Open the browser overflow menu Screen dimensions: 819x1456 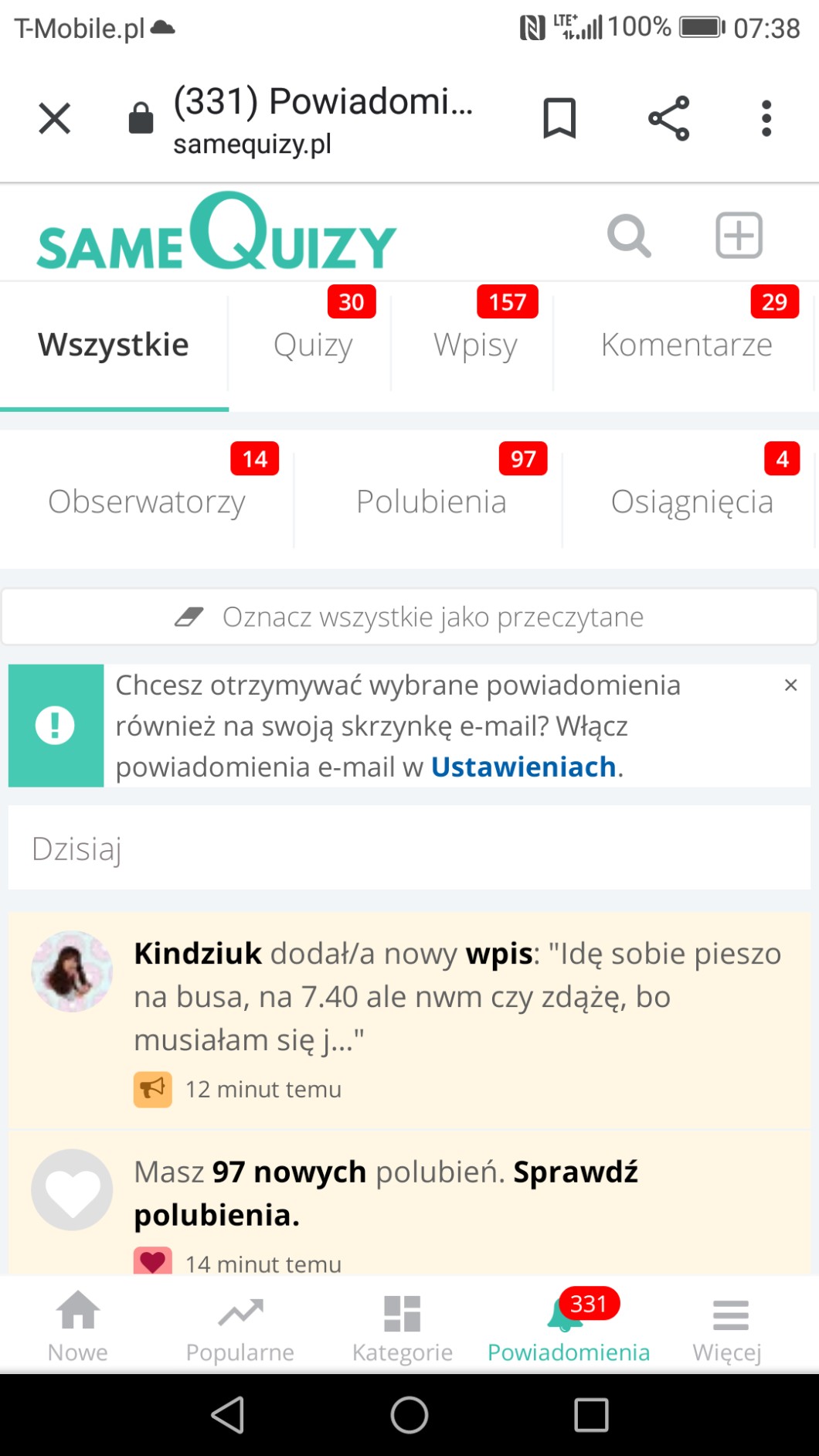[766, 118]
